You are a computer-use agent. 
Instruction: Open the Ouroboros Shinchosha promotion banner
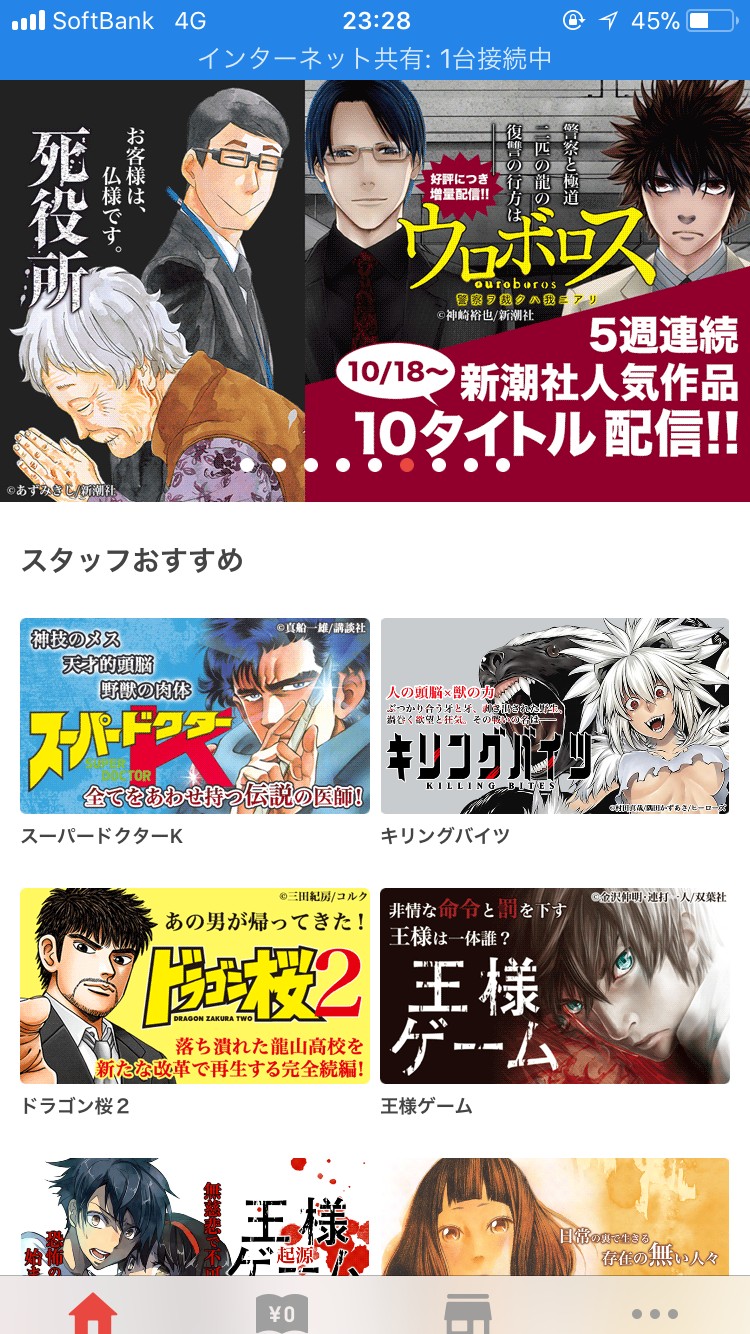point(527,290)
